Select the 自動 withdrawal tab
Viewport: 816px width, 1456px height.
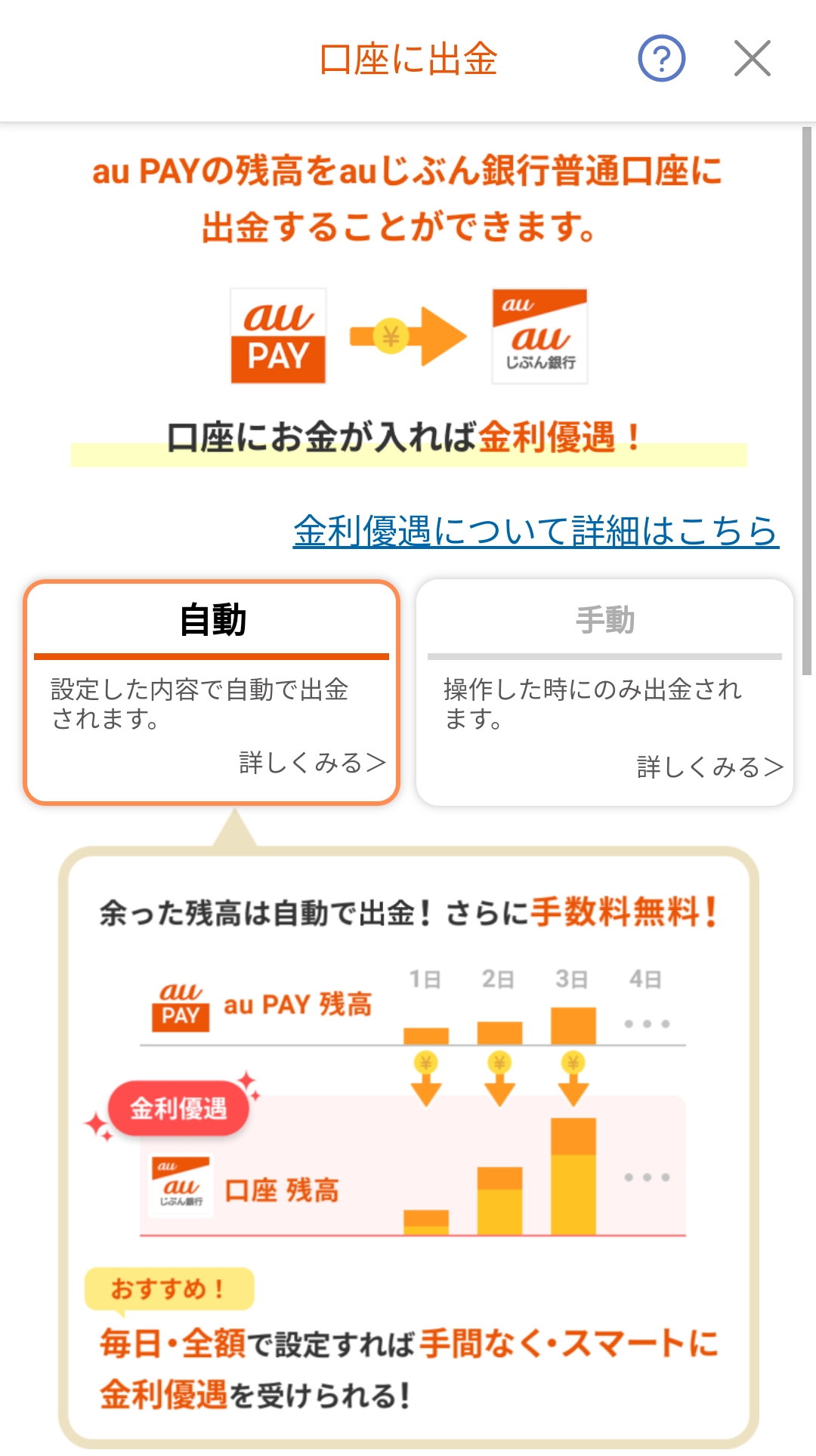[212, 621]
